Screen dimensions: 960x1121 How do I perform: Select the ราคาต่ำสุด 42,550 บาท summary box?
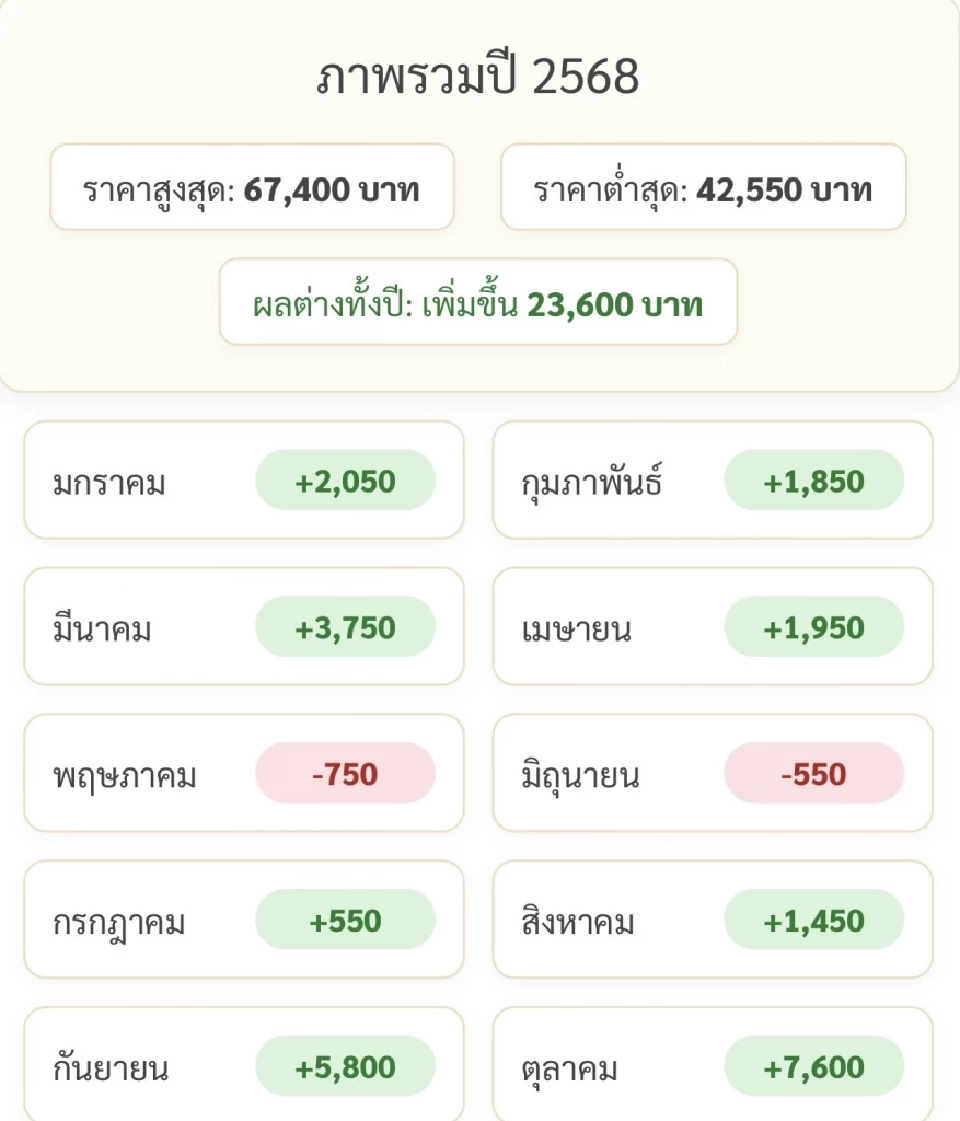click(701, 188)
